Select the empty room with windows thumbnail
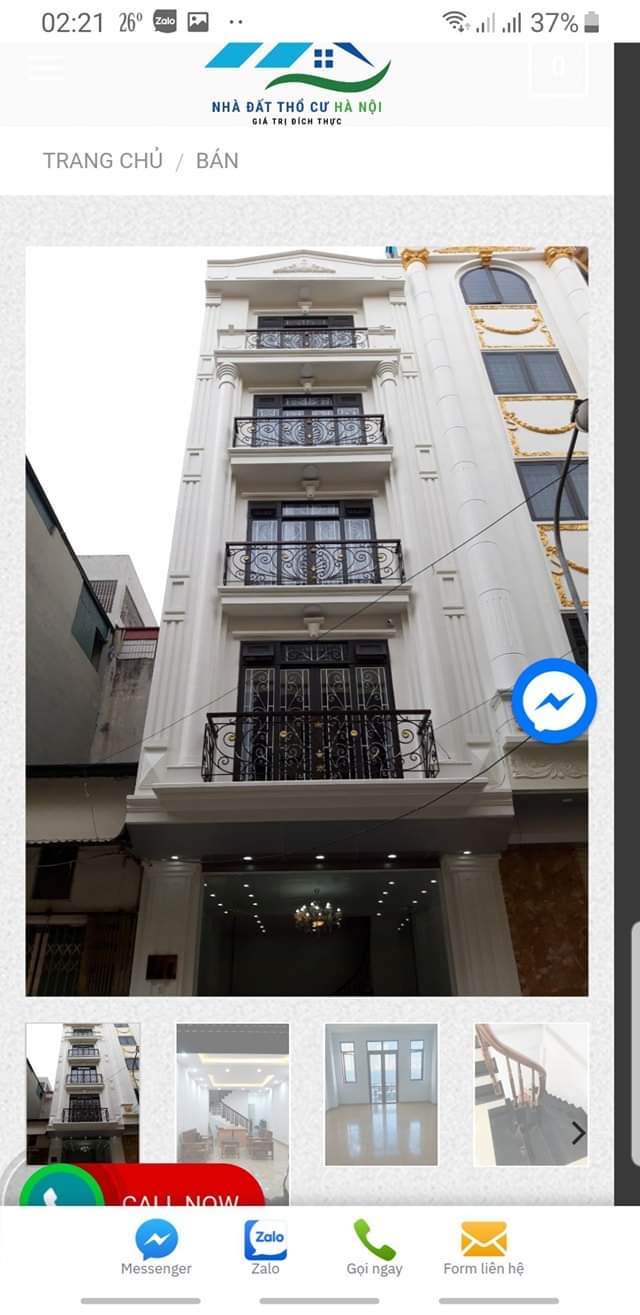Screen dimensions: 640x1315 [x=381, y=1094]
